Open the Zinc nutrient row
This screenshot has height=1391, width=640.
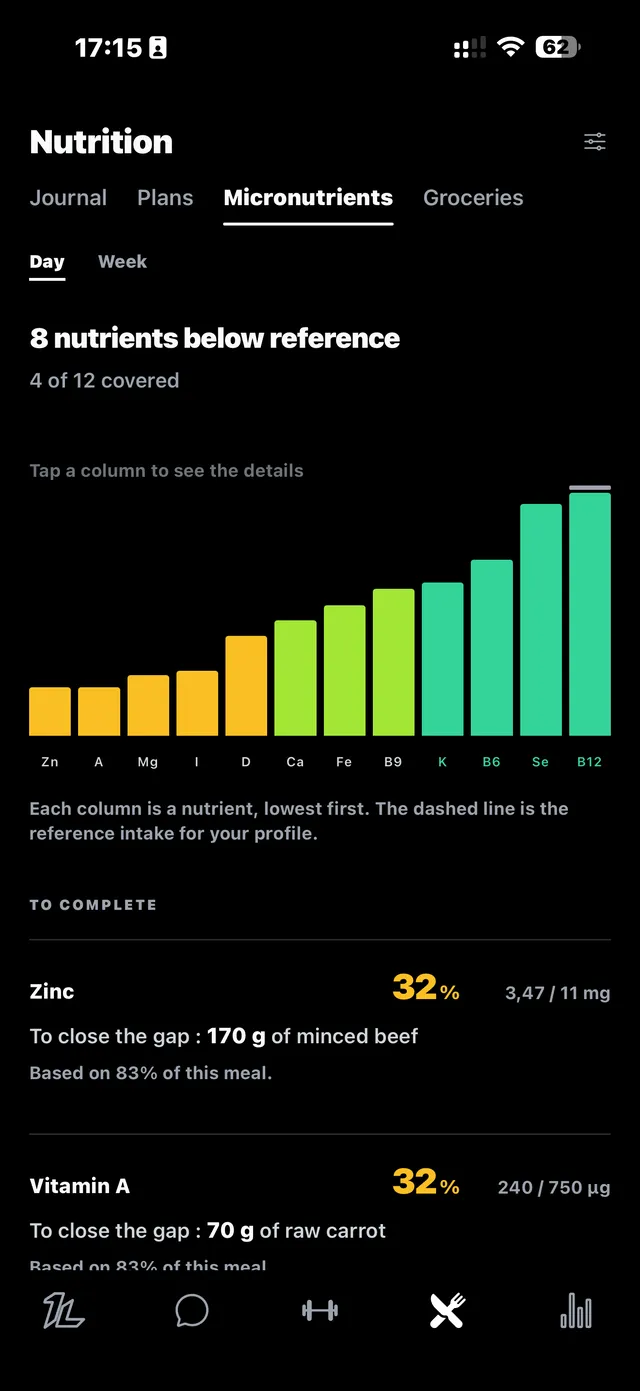click(x=320, y=1035)
